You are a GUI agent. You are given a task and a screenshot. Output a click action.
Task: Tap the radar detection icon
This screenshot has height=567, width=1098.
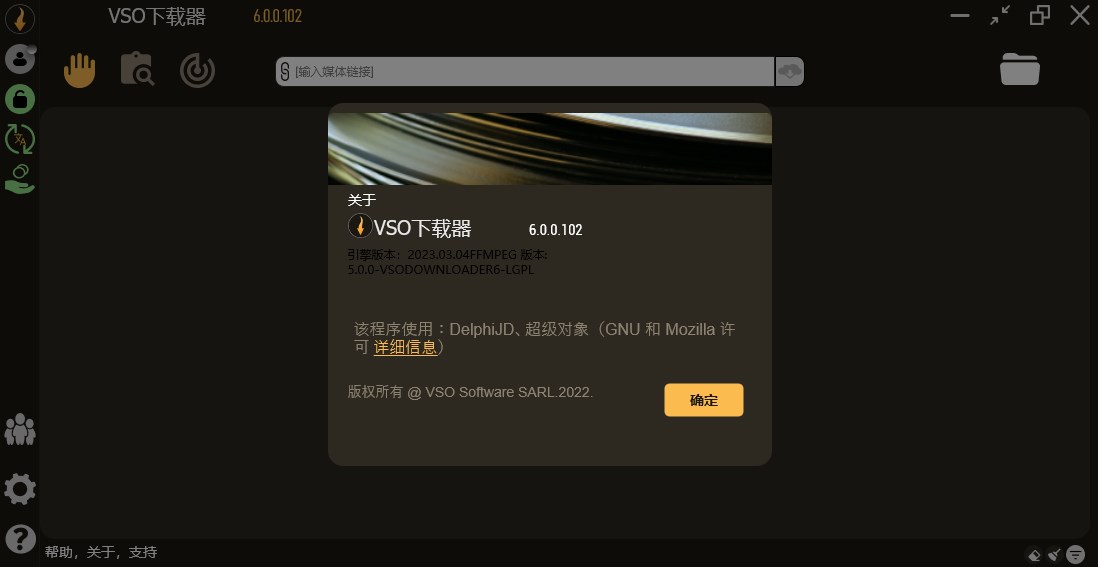(x=197, y=70)
